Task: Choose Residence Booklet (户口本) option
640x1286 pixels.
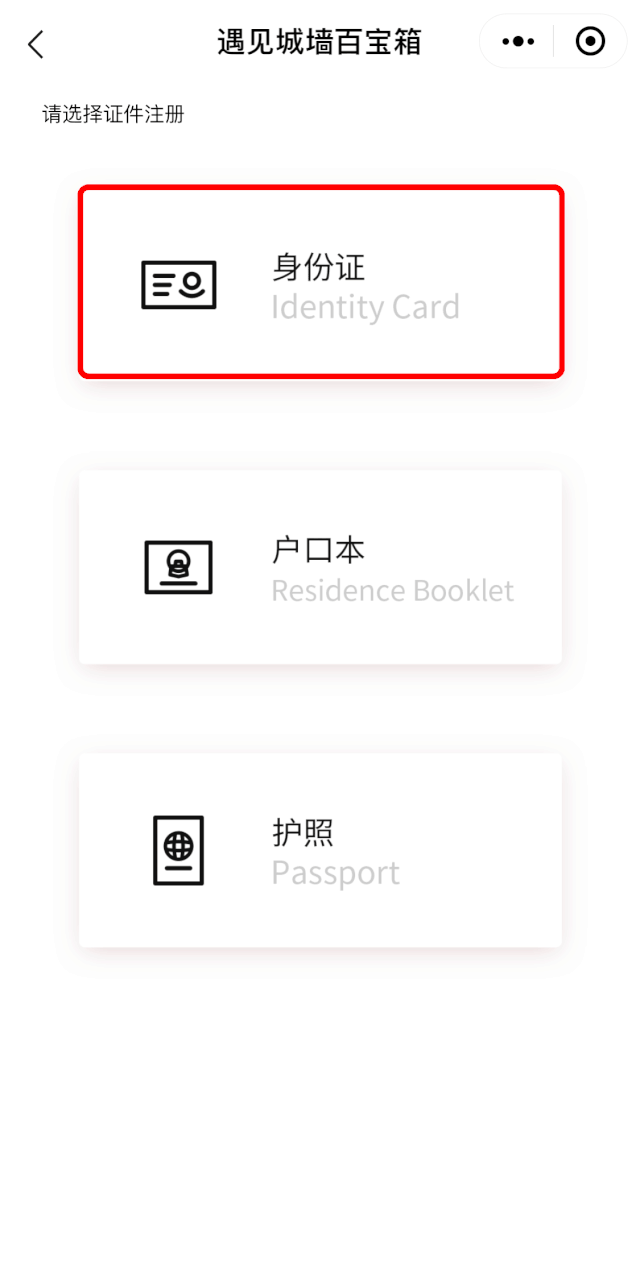Action: tap(320, 566)
